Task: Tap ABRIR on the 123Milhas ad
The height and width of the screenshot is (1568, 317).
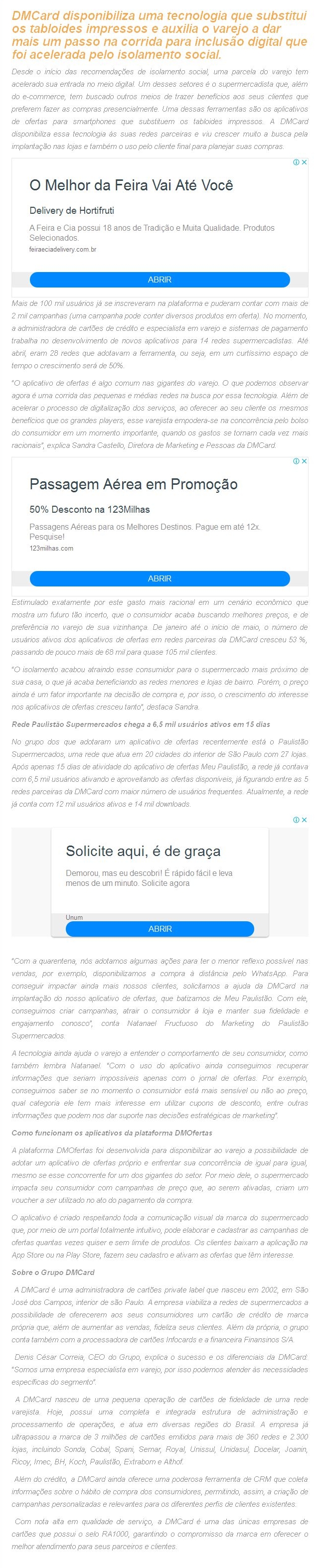Action: pyautogui.click(x=159, y=578)
